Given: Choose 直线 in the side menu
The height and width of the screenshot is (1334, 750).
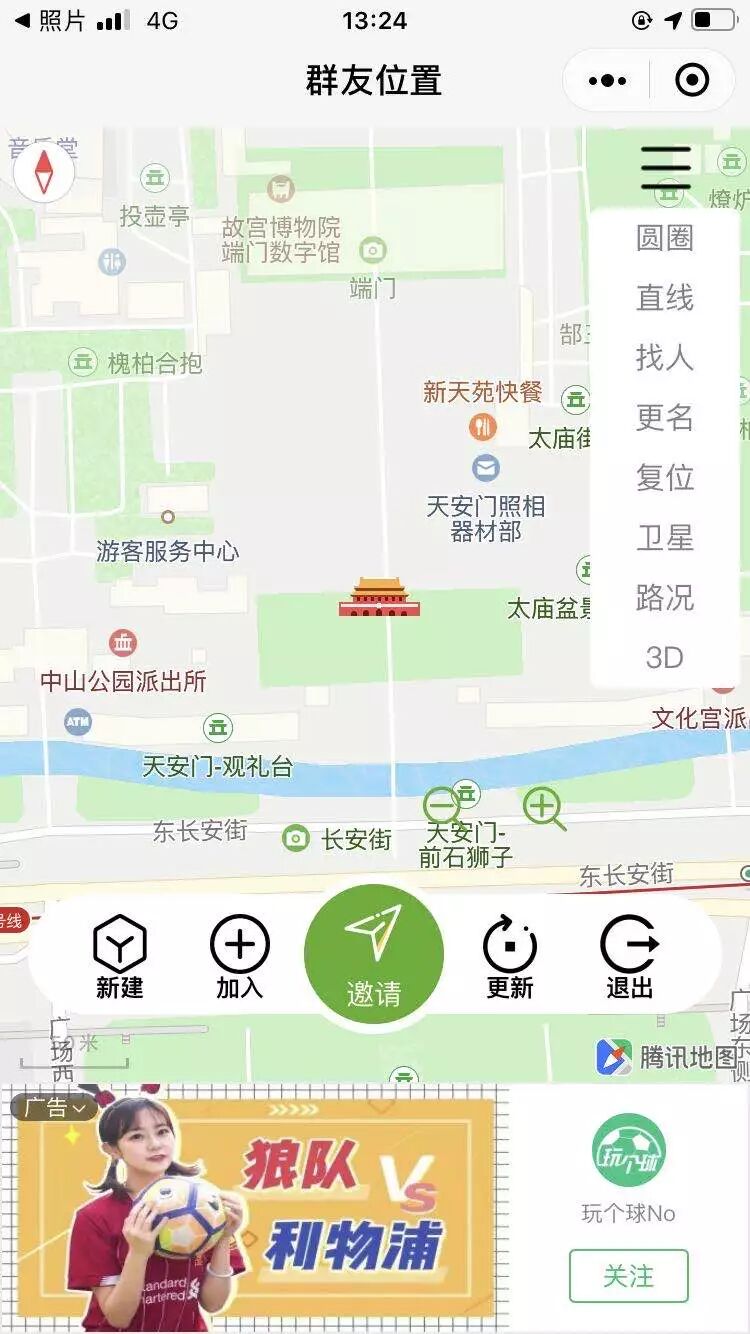Looking at the screenshot, I should (x=665, y=298).
